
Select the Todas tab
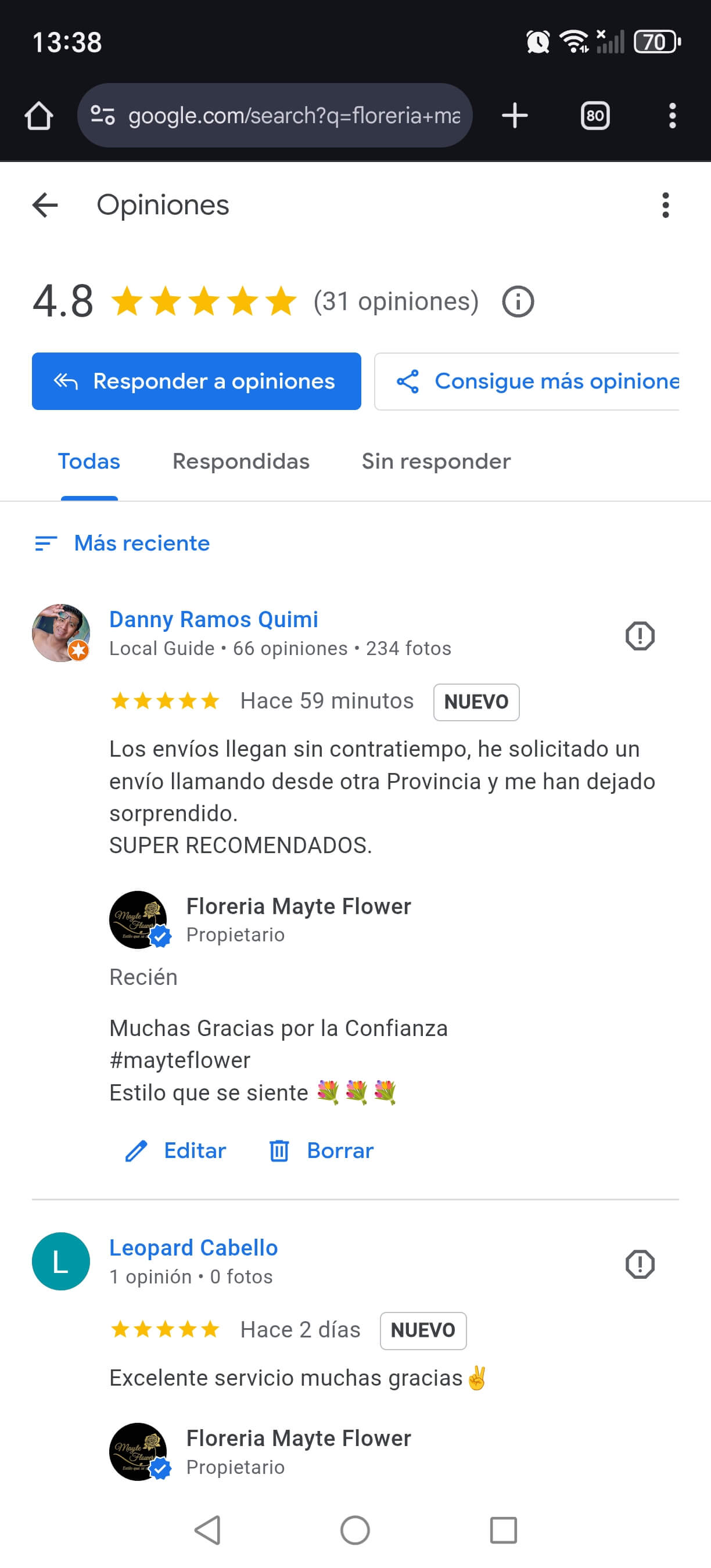[89, 461]
